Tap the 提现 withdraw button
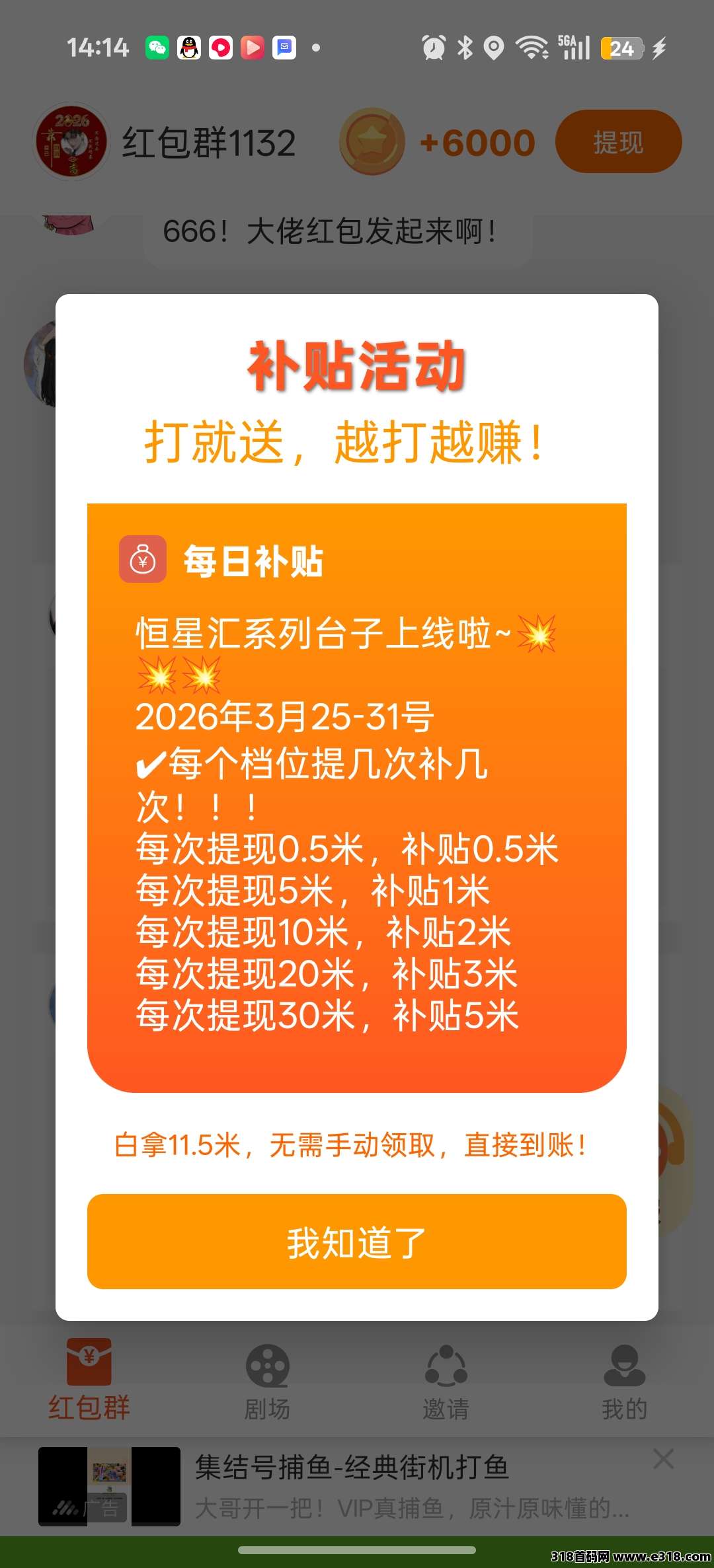 (618, 142)
